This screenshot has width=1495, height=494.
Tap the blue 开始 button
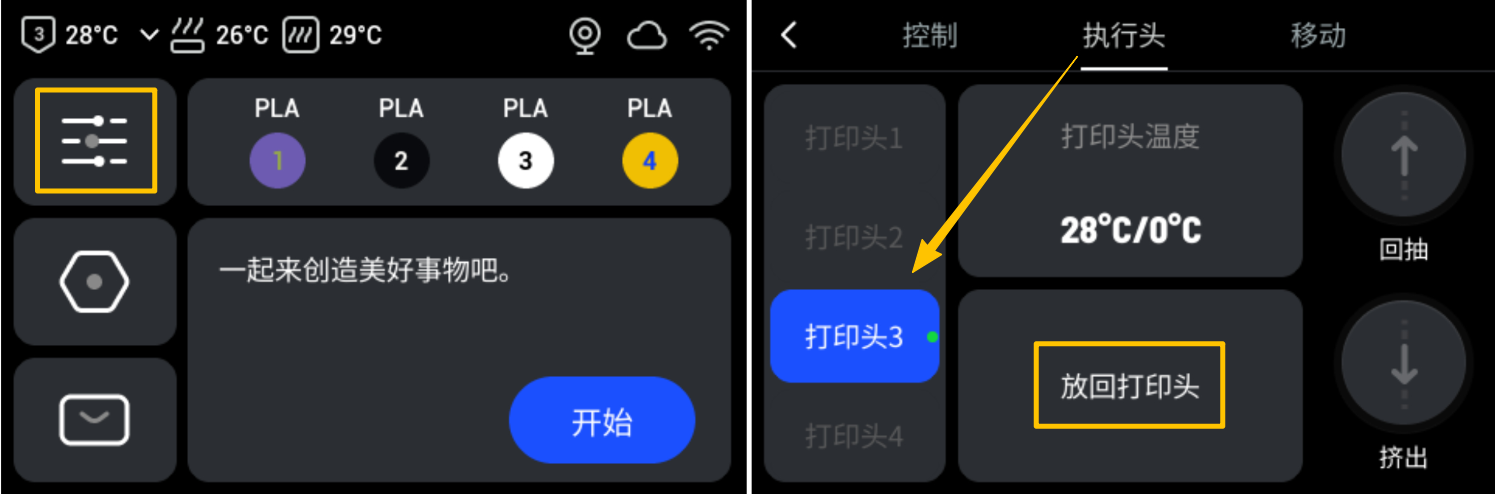(x=601, y=421)
